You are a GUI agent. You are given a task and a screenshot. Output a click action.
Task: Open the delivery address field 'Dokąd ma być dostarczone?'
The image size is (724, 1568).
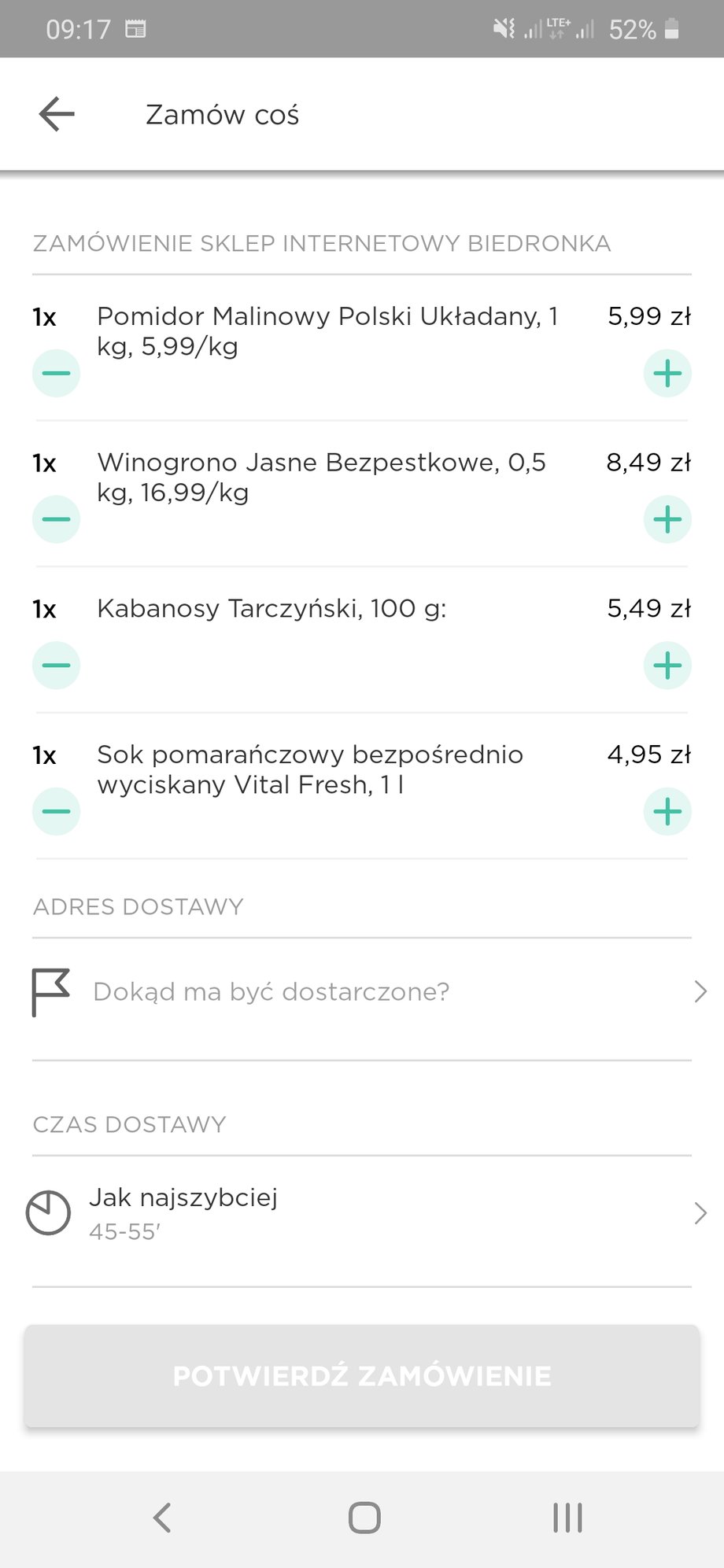[362, 992]
